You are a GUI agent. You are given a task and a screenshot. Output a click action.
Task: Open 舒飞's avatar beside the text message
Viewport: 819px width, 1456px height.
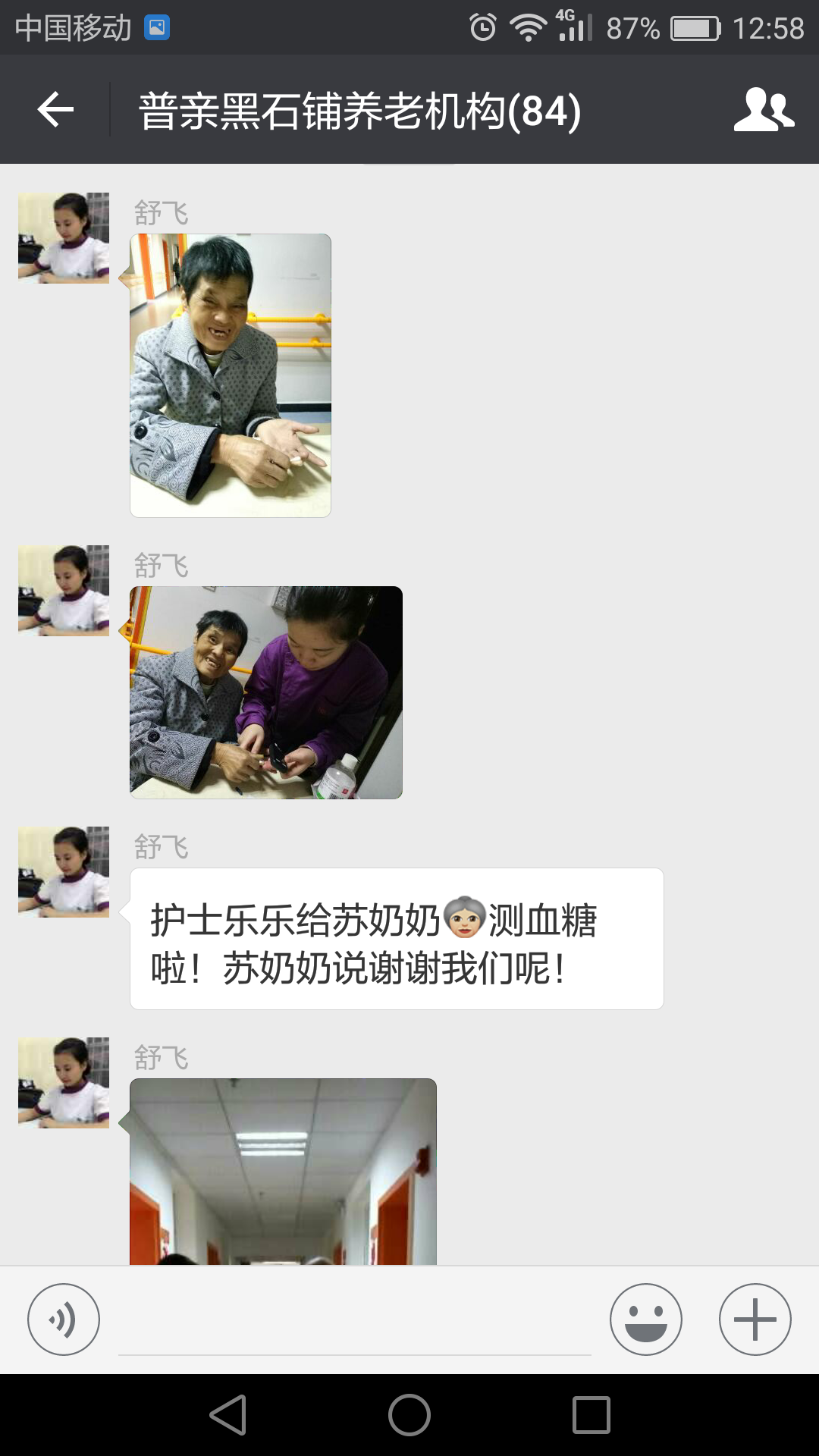tap(64, 872)
